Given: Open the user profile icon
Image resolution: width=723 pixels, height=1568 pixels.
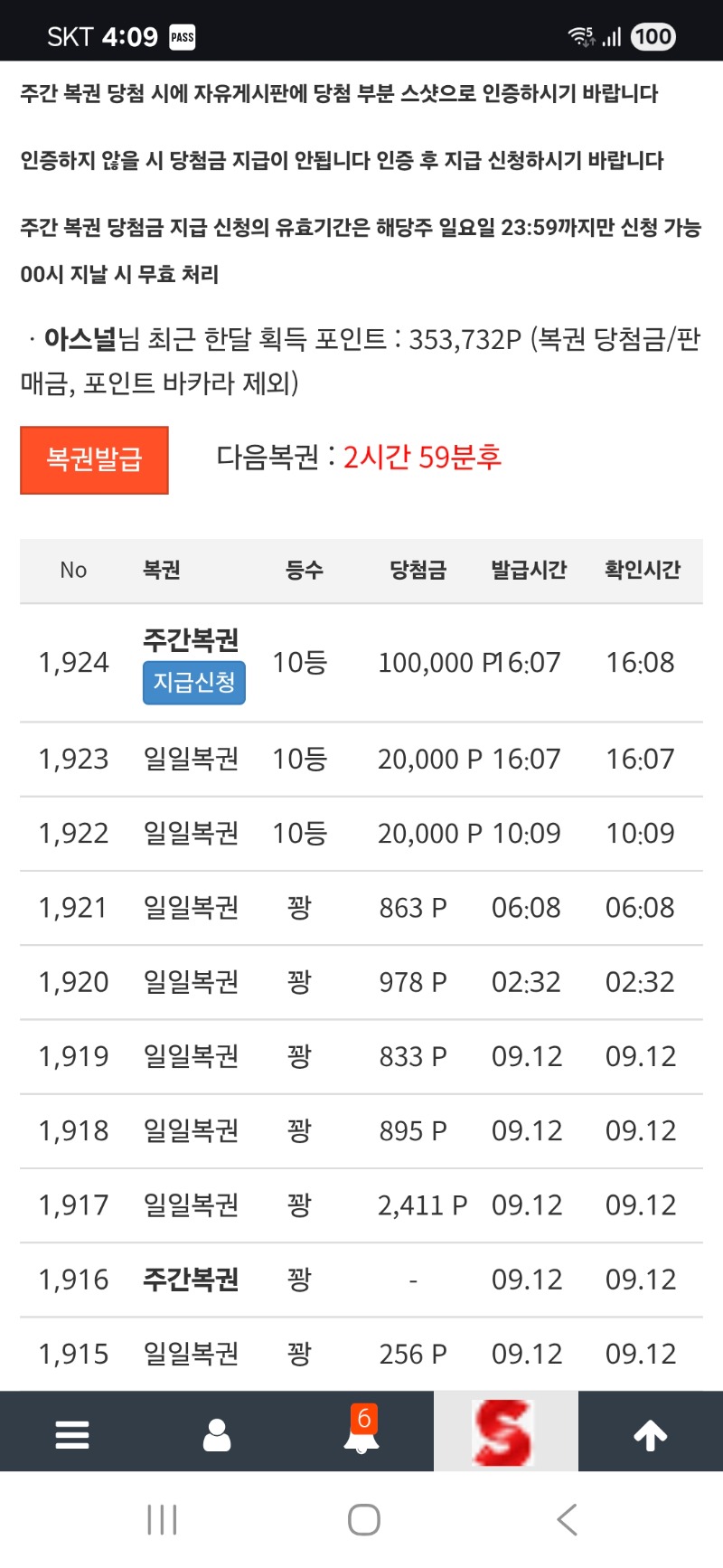Looking at the screenshot, I should click(x=217, y=1434).
